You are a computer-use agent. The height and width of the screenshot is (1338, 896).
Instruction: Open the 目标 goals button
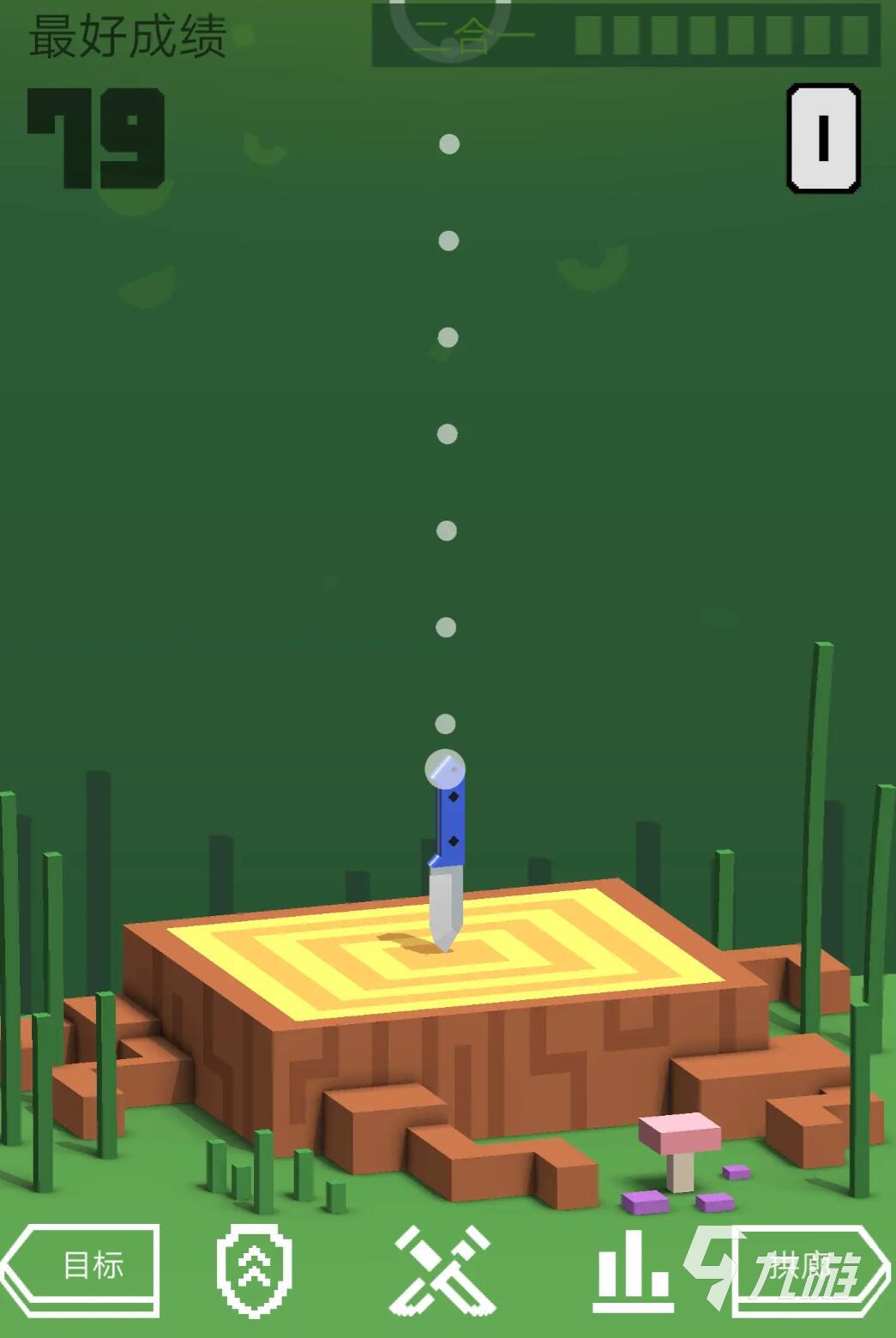tap(83, 1268)
